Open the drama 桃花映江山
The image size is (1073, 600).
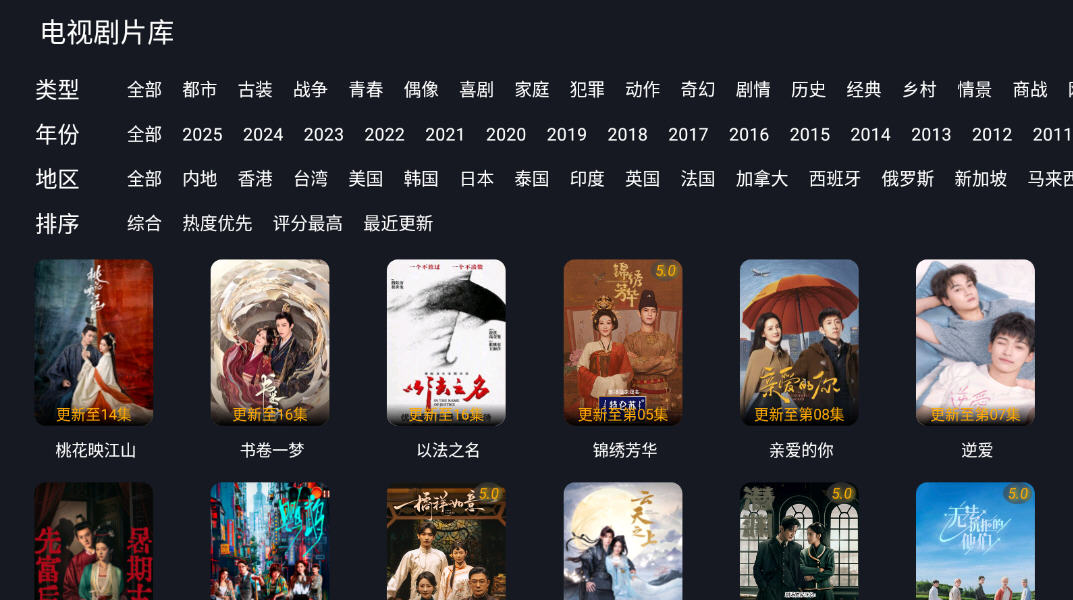point(94,343)
